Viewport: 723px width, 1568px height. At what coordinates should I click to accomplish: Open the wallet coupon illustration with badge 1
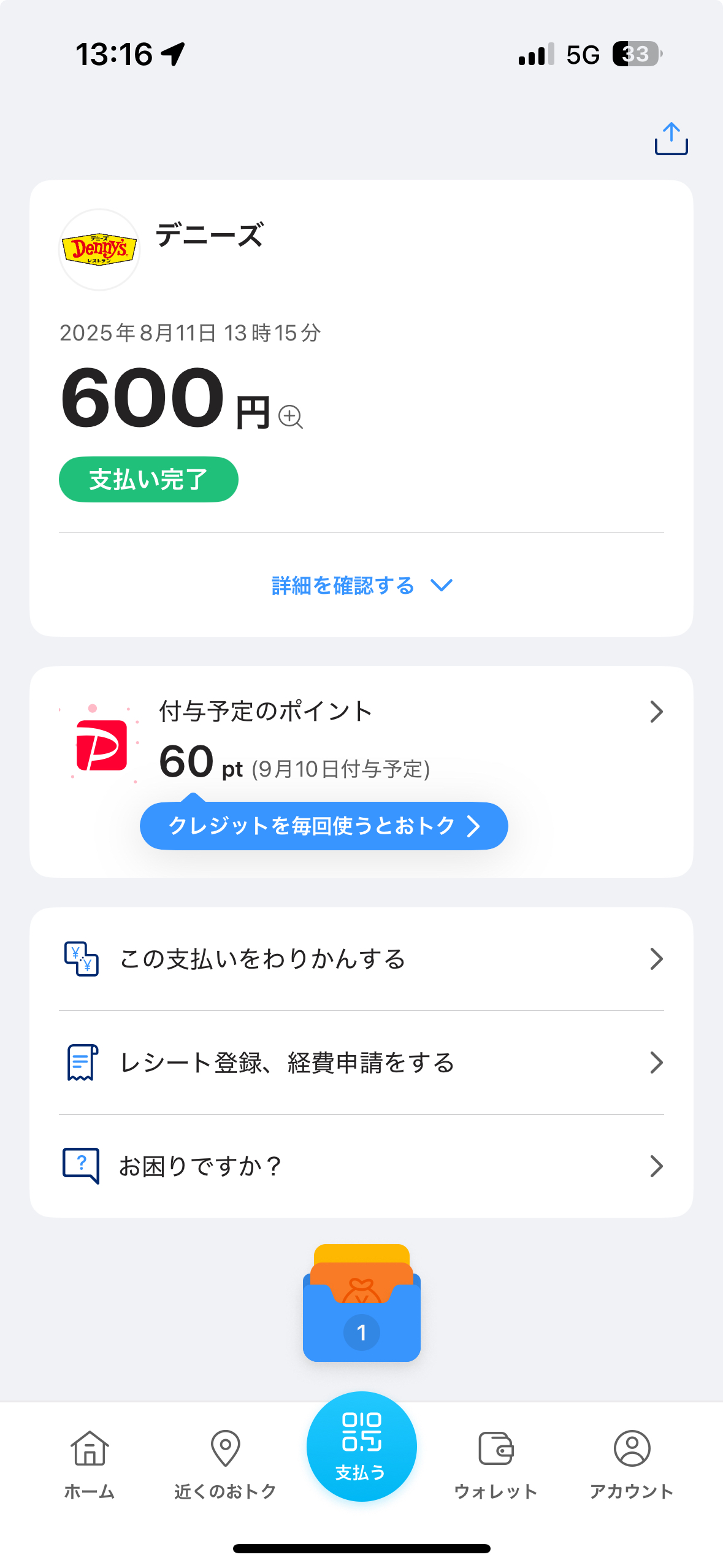(362, 1302)
